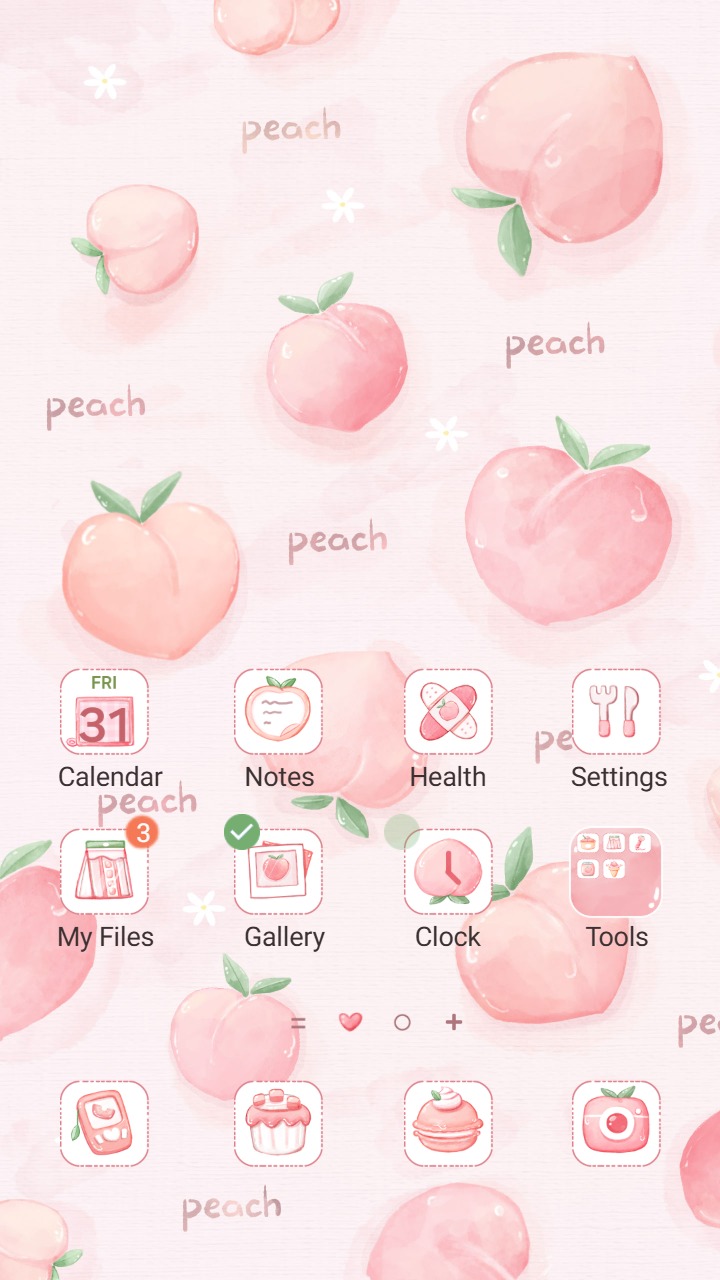Tap the equals lines icon beside page dots
This screenshot has width=720, height=1280.
tap(298, 1022)
